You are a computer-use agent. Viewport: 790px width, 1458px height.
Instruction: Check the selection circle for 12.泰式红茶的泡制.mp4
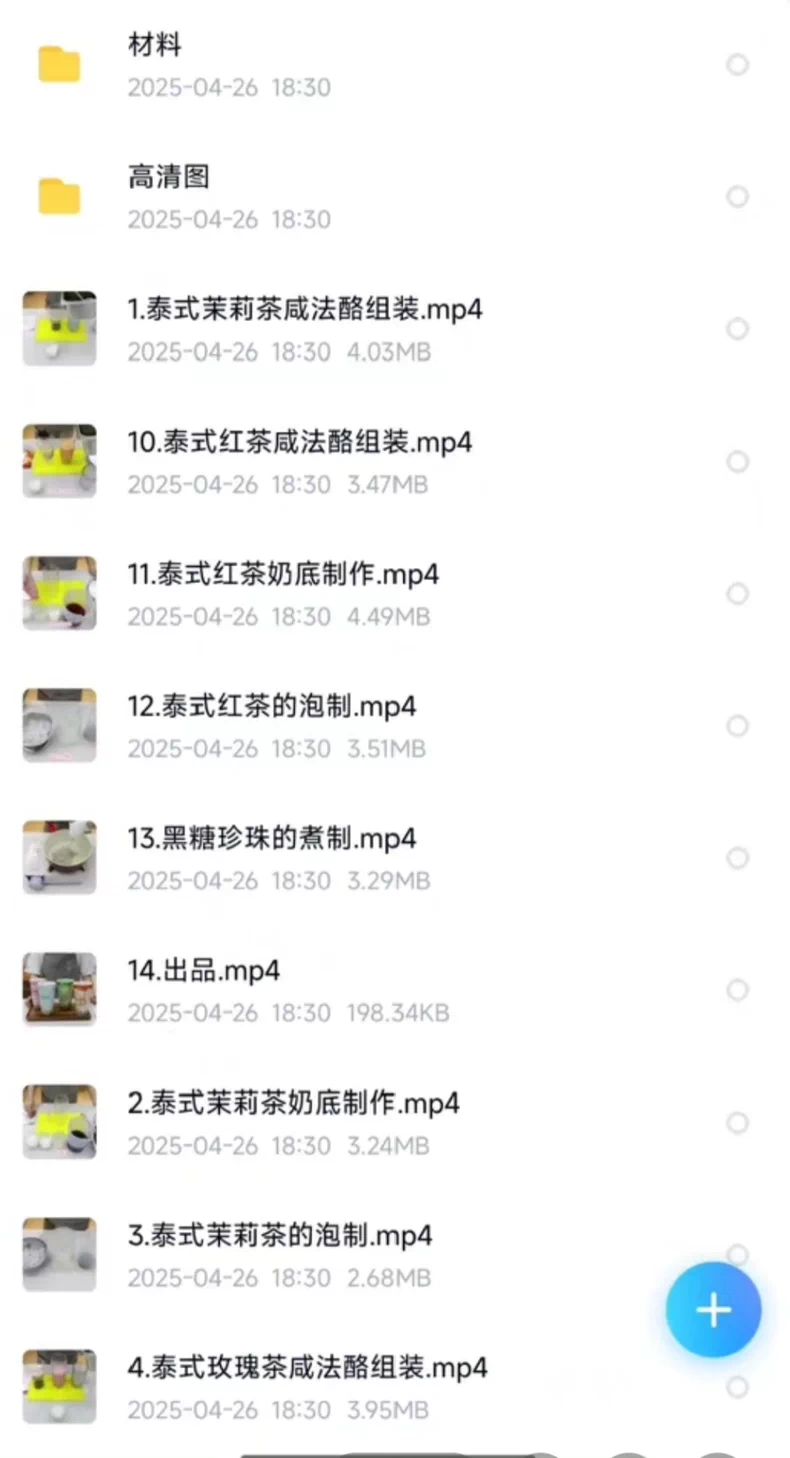738,725
